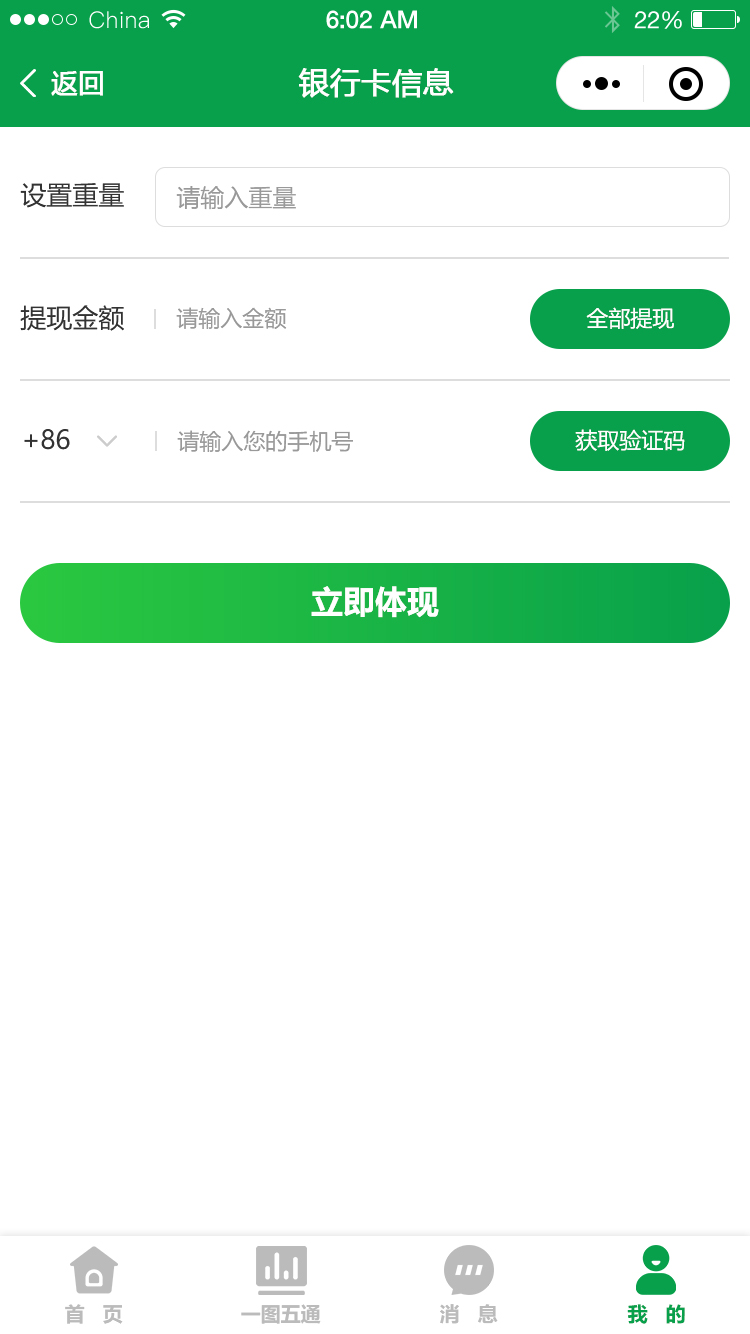750x1334 pixels.
Task: Tap 全部提现 to withdraw all
Action: 630,319
